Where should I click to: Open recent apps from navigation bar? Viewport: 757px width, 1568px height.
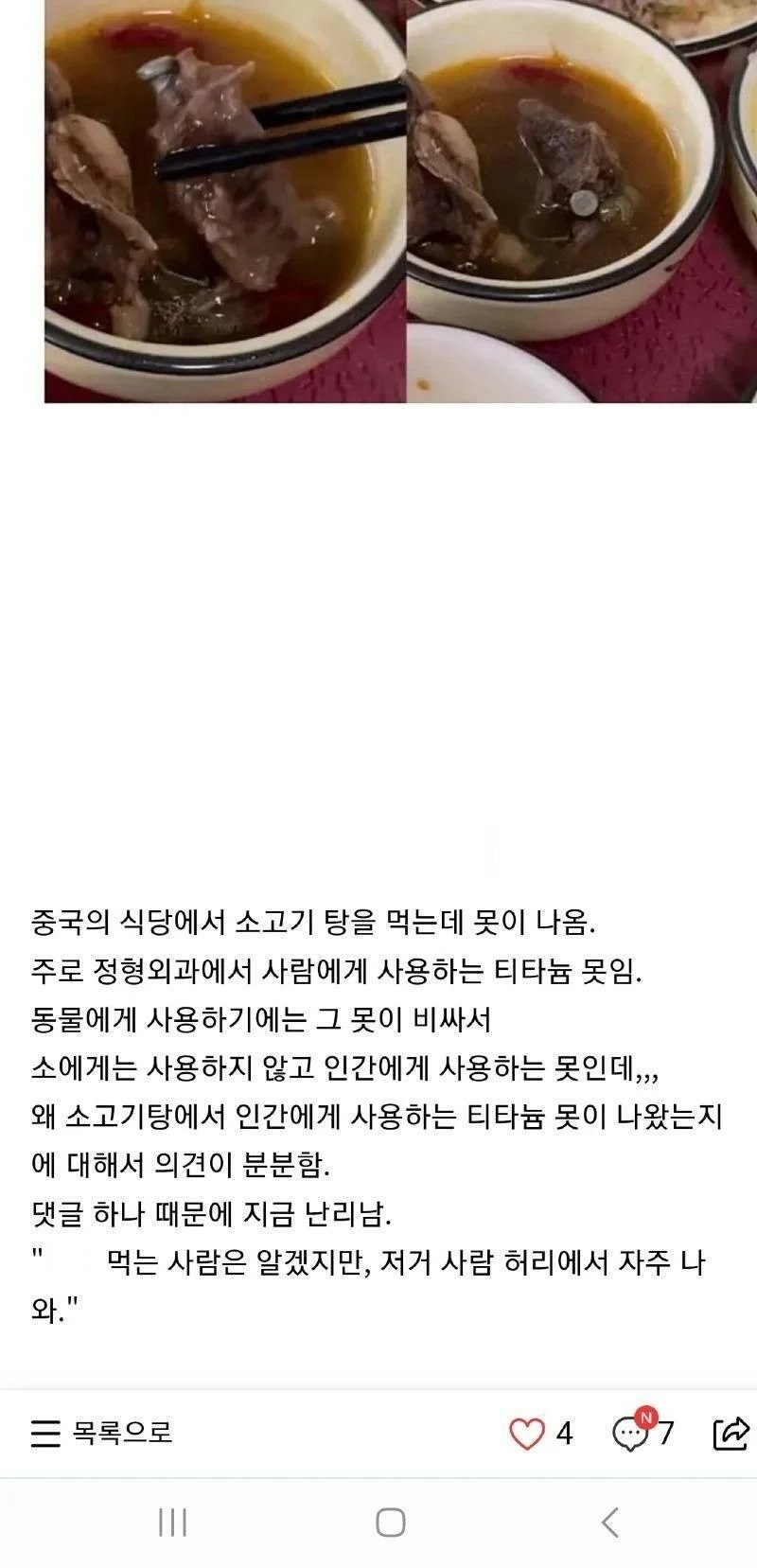(172, 1523)
